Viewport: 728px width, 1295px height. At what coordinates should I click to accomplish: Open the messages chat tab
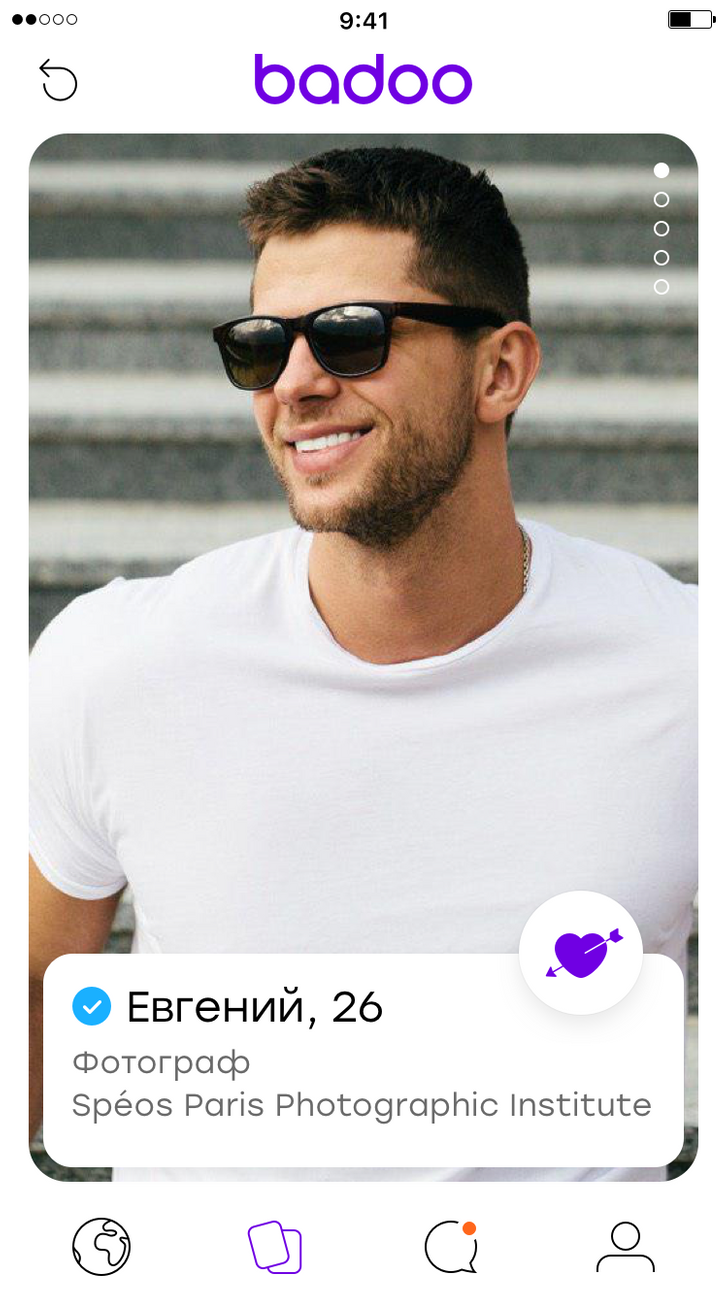(x=451, y=1246)
